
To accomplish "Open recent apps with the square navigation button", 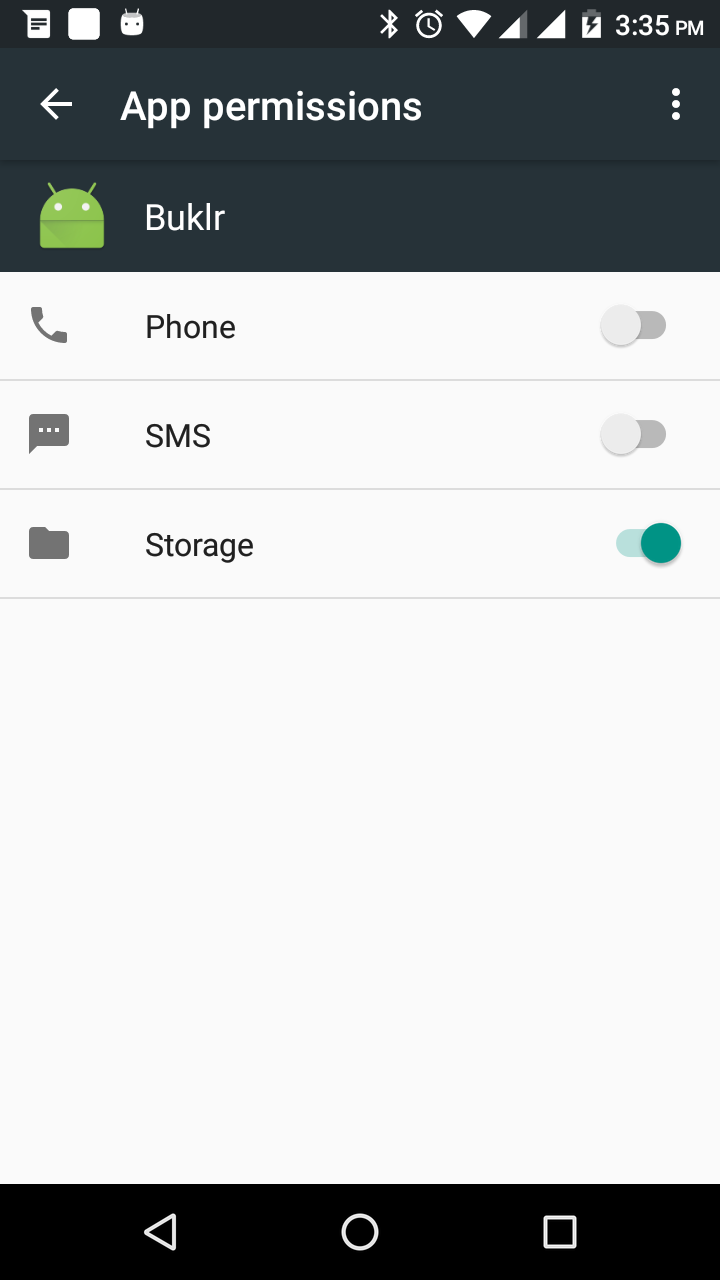I will pyautogui.click(x=560, y=1232).
